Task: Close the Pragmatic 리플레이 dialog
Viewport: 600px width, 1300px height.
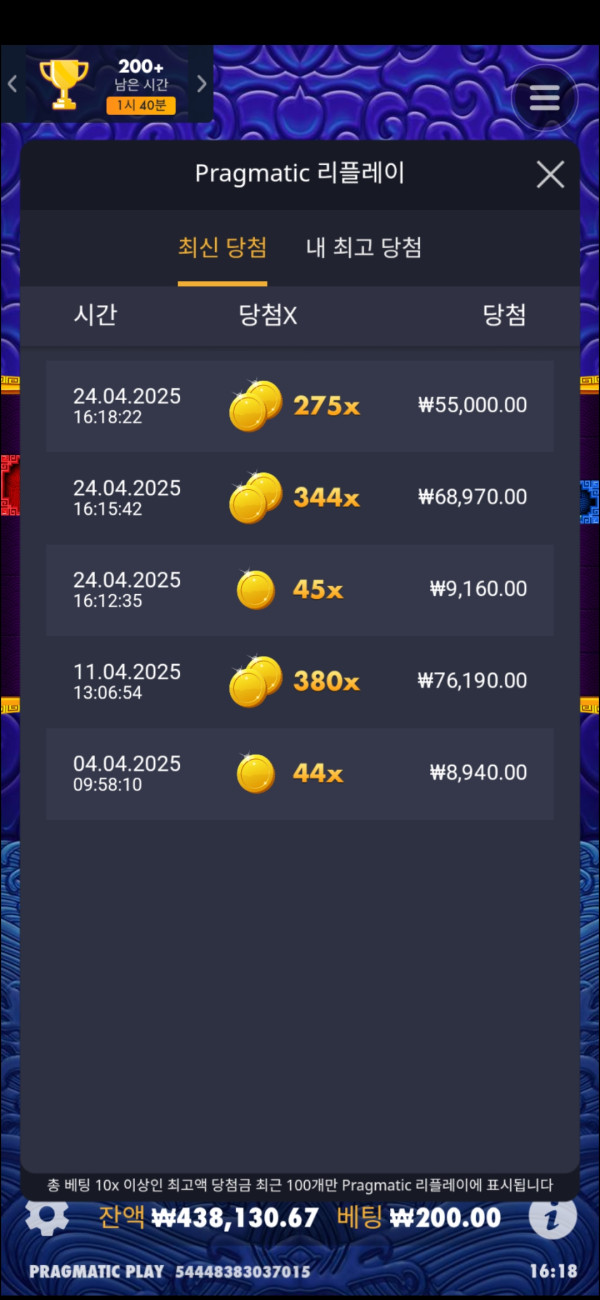Action: pyautogui.click(x=550, y=174)
